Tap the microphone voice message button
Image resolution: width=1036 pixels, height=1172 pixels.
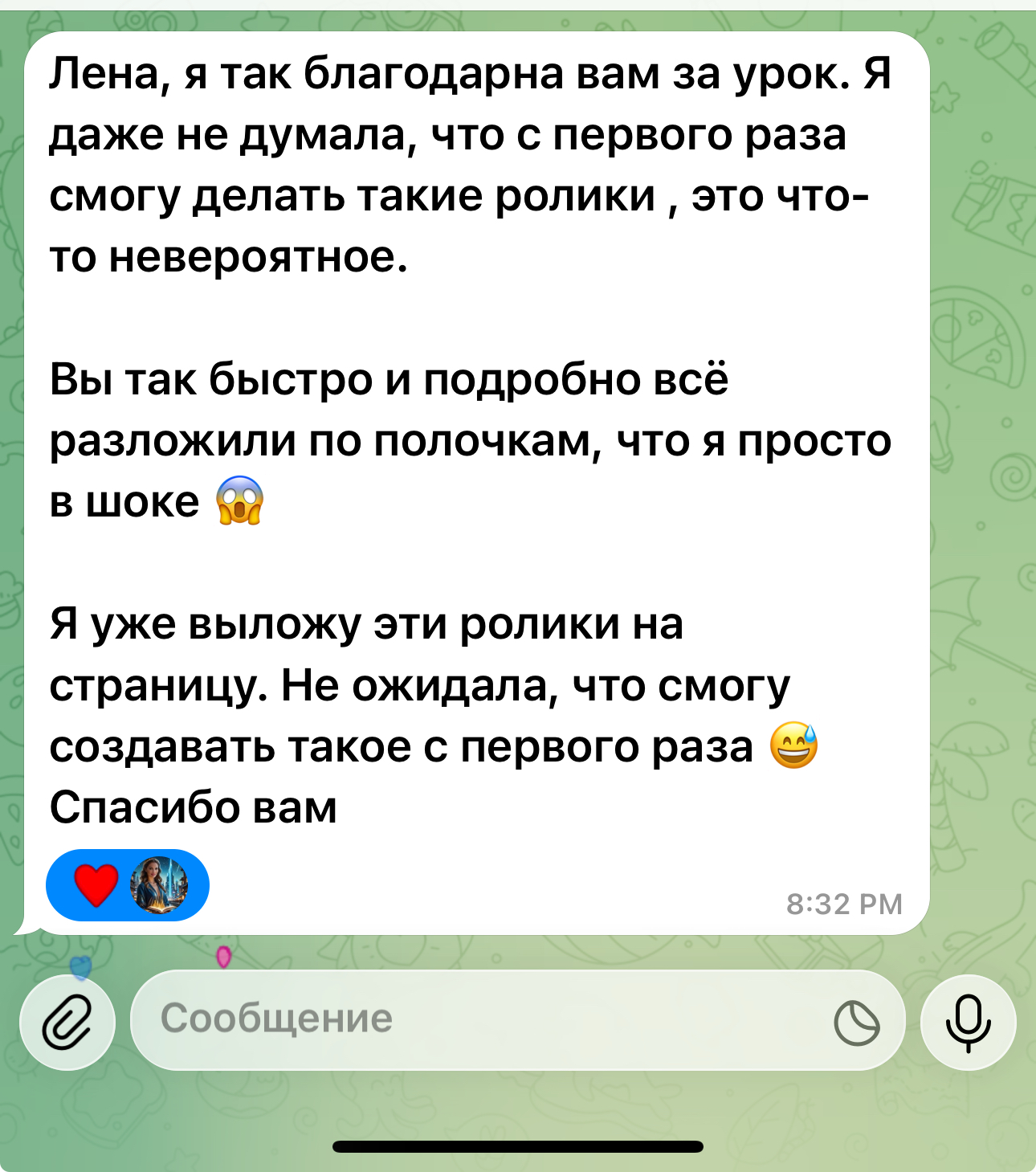coord(968,1022)
